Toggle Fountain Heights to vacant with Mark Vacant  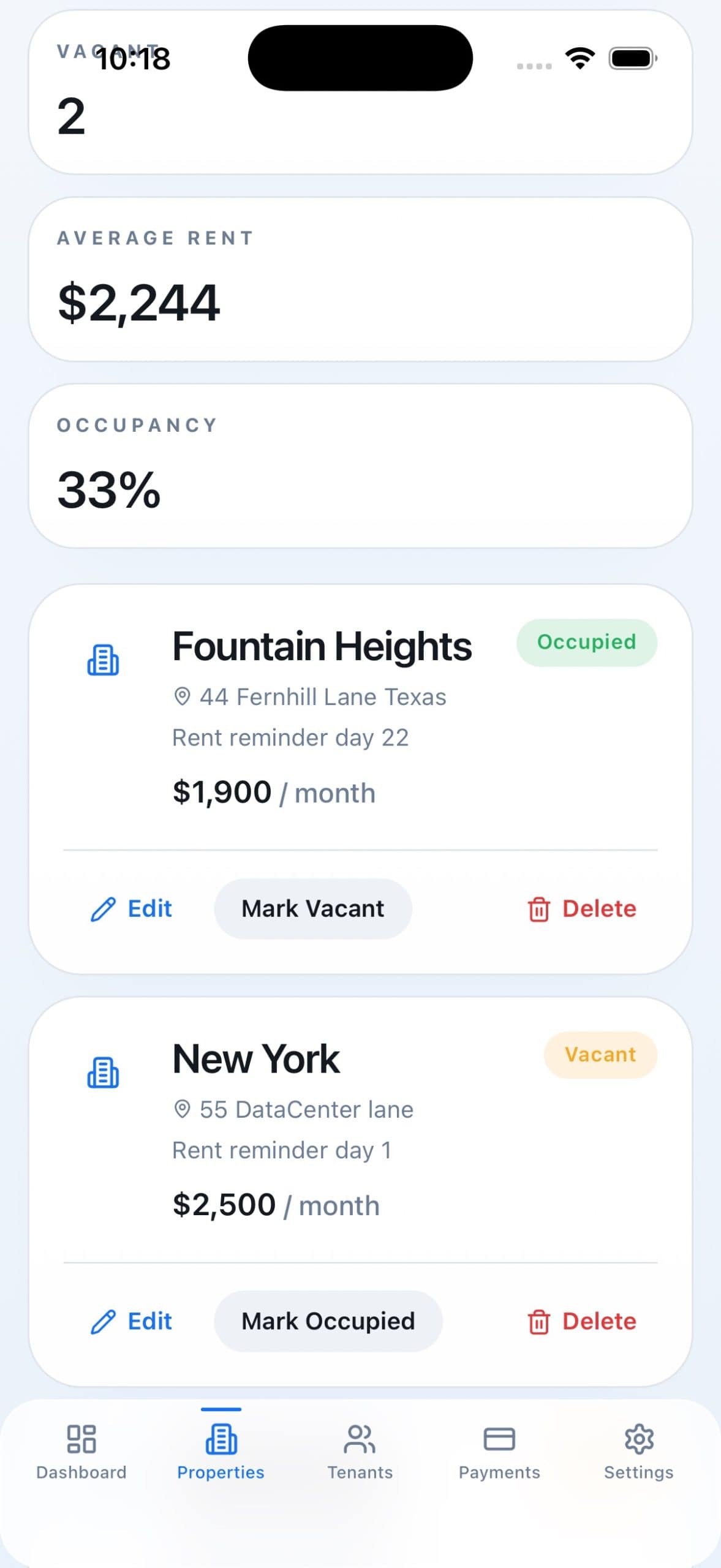coord(312,909)
